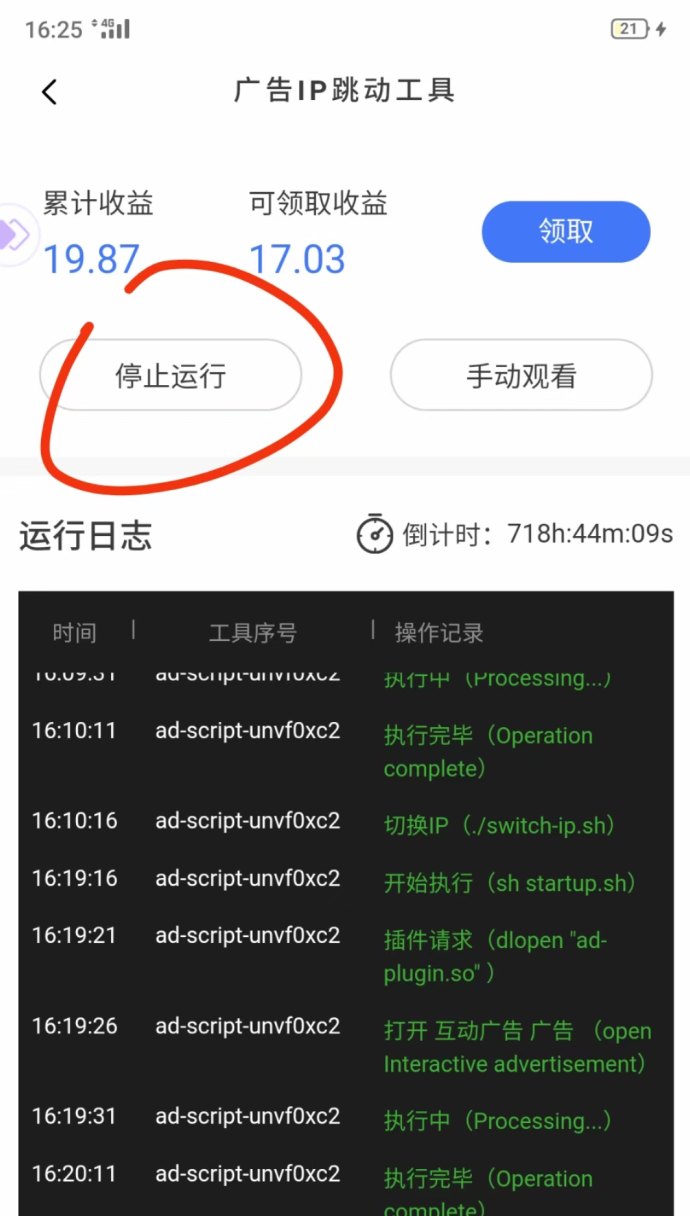Viewport: 690px width, 1216px height.
Task: Open the purple double-arrow side tab
Action: click(14, 235)
